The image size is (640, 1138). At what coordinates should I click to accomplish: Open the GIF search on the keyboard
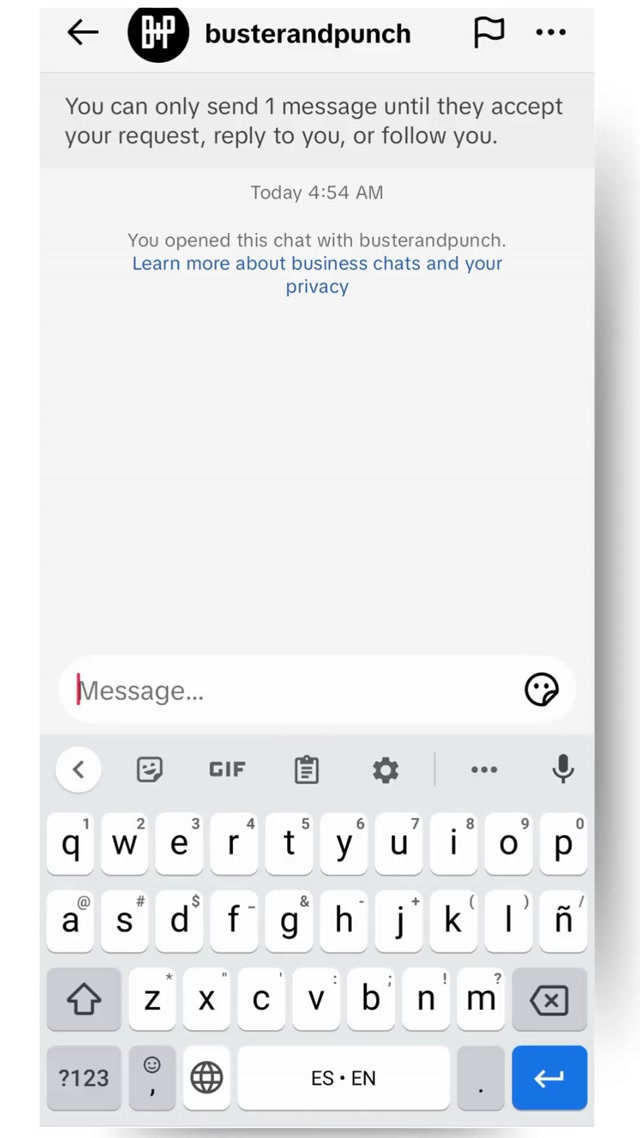click(x=227, y=769)
